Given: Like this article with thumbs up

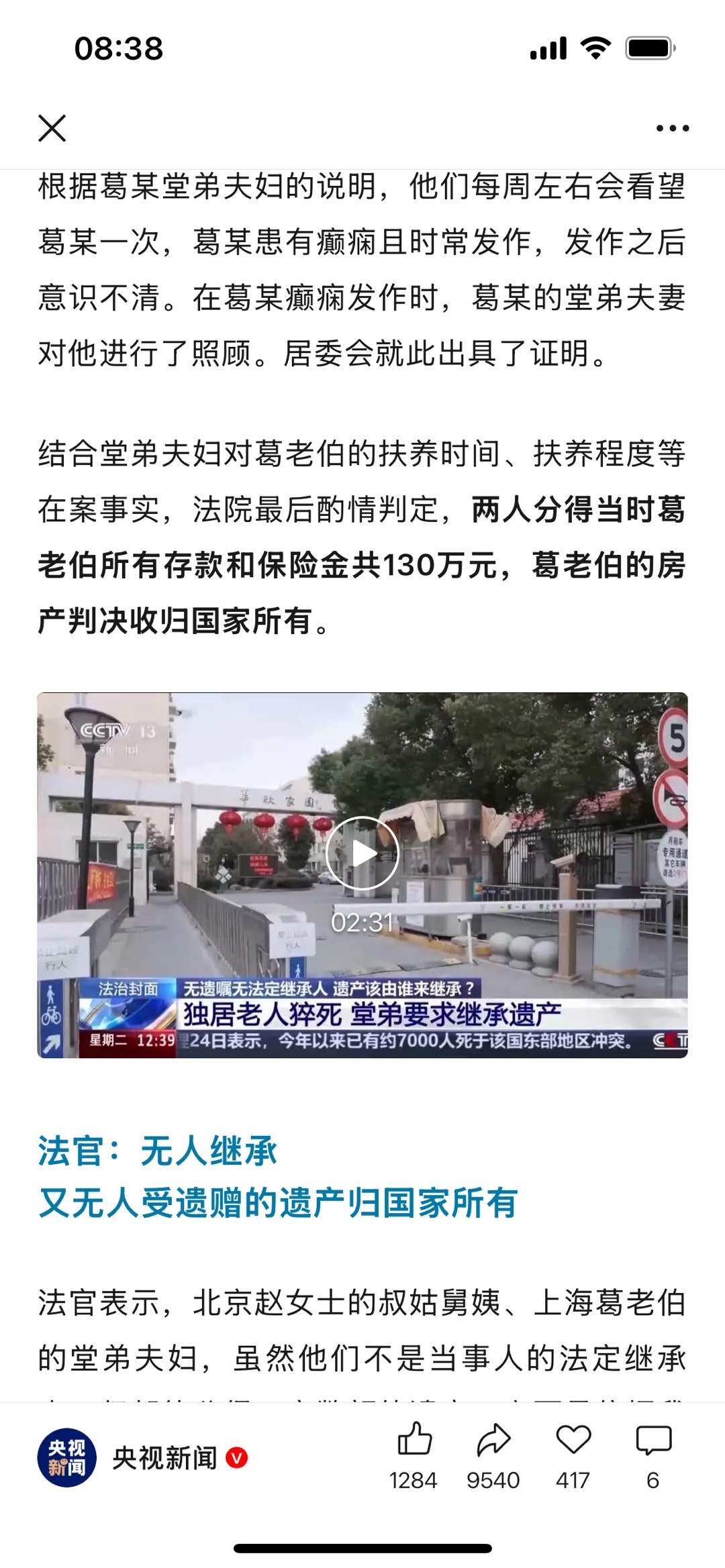Looking at the screenshot, I should 414,1439.
